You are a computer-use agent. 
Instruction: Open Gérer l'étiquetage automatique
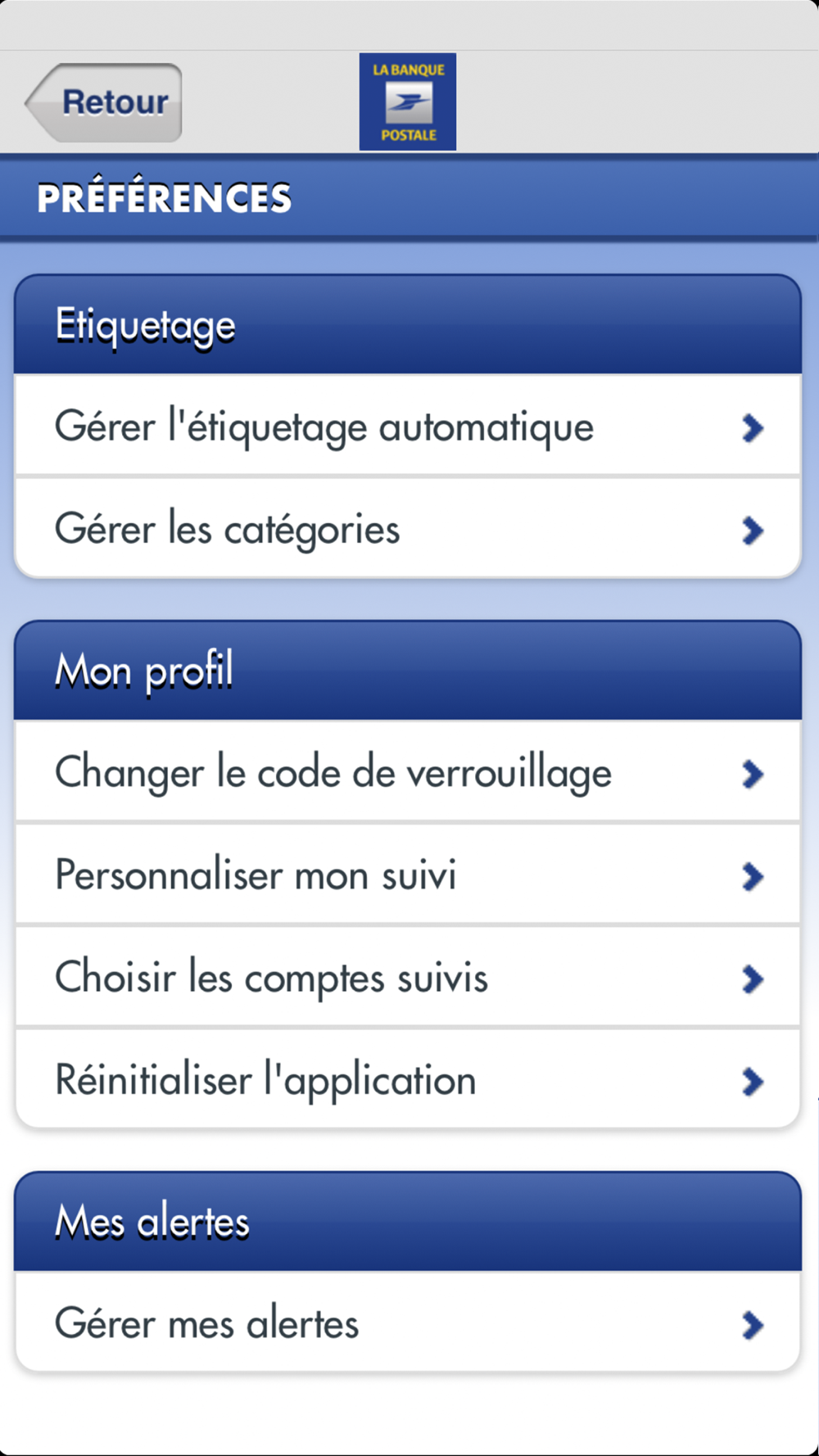408,427
